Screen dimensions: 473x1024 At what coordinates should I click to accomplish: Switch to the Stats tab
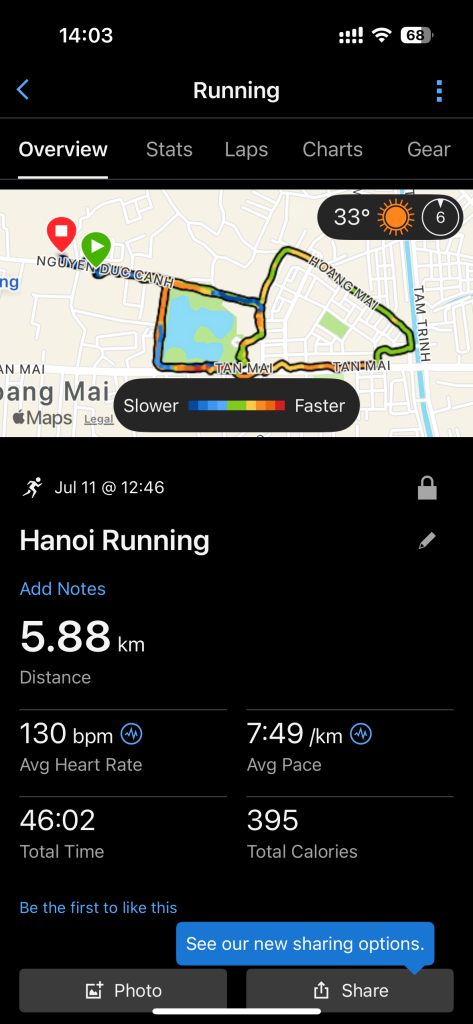click(169, 150)
